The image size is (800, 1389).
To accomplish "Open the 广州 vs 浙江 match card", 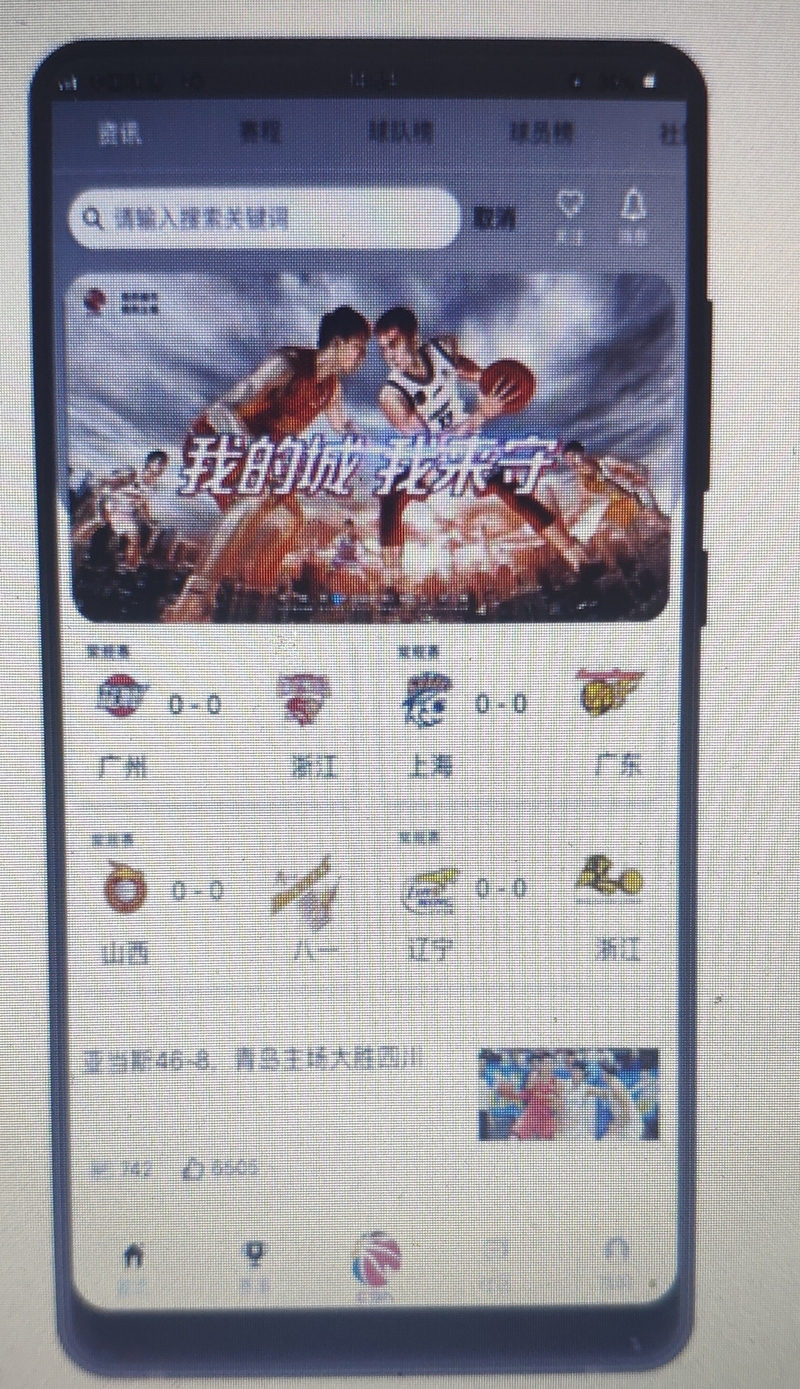I will pyautogui.click(x=219, y=714).
